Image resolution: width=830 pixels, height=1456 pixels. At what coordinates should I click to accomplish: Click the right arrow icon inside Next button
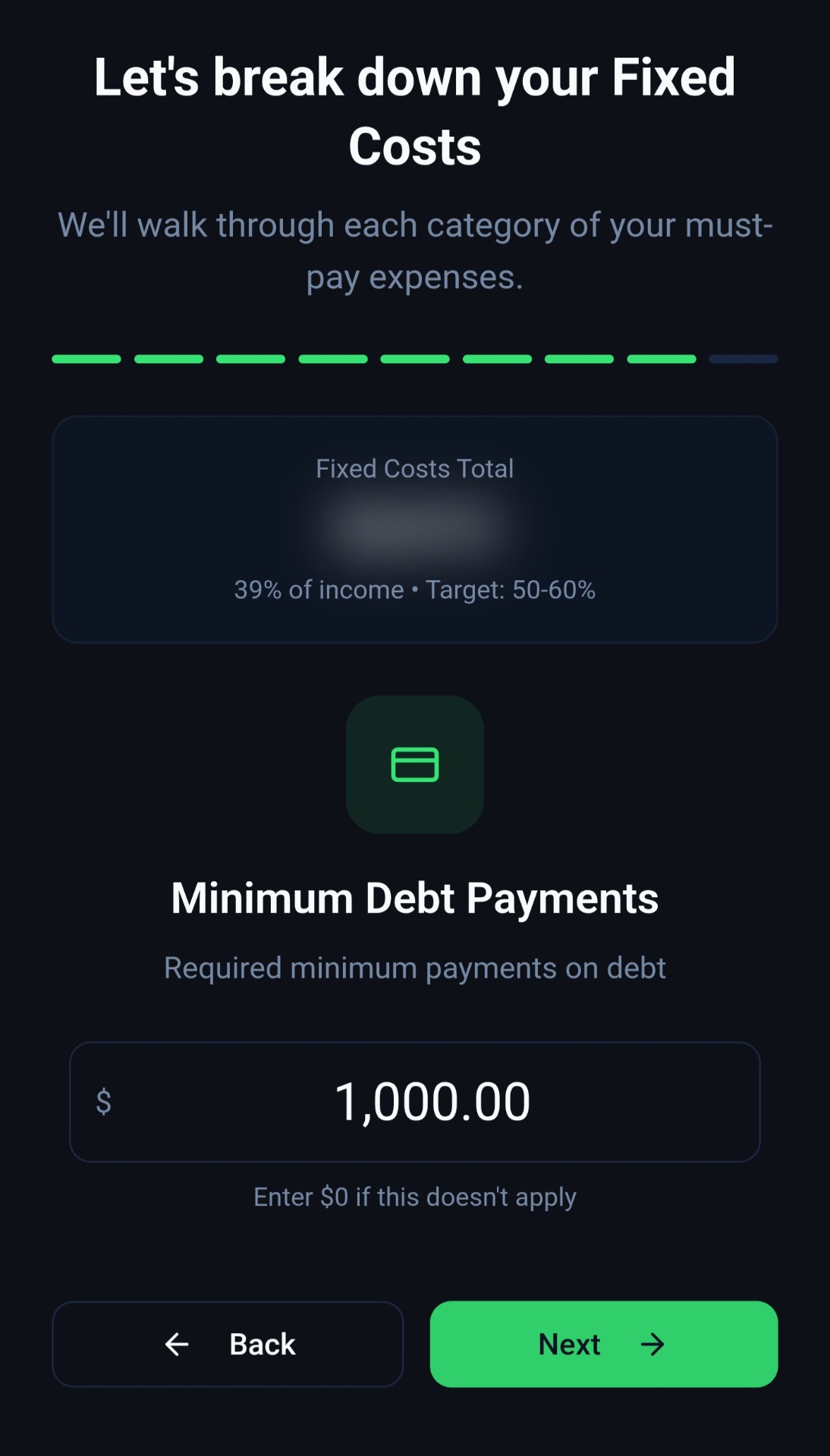pyautogui.click(x=653, y=1344)
